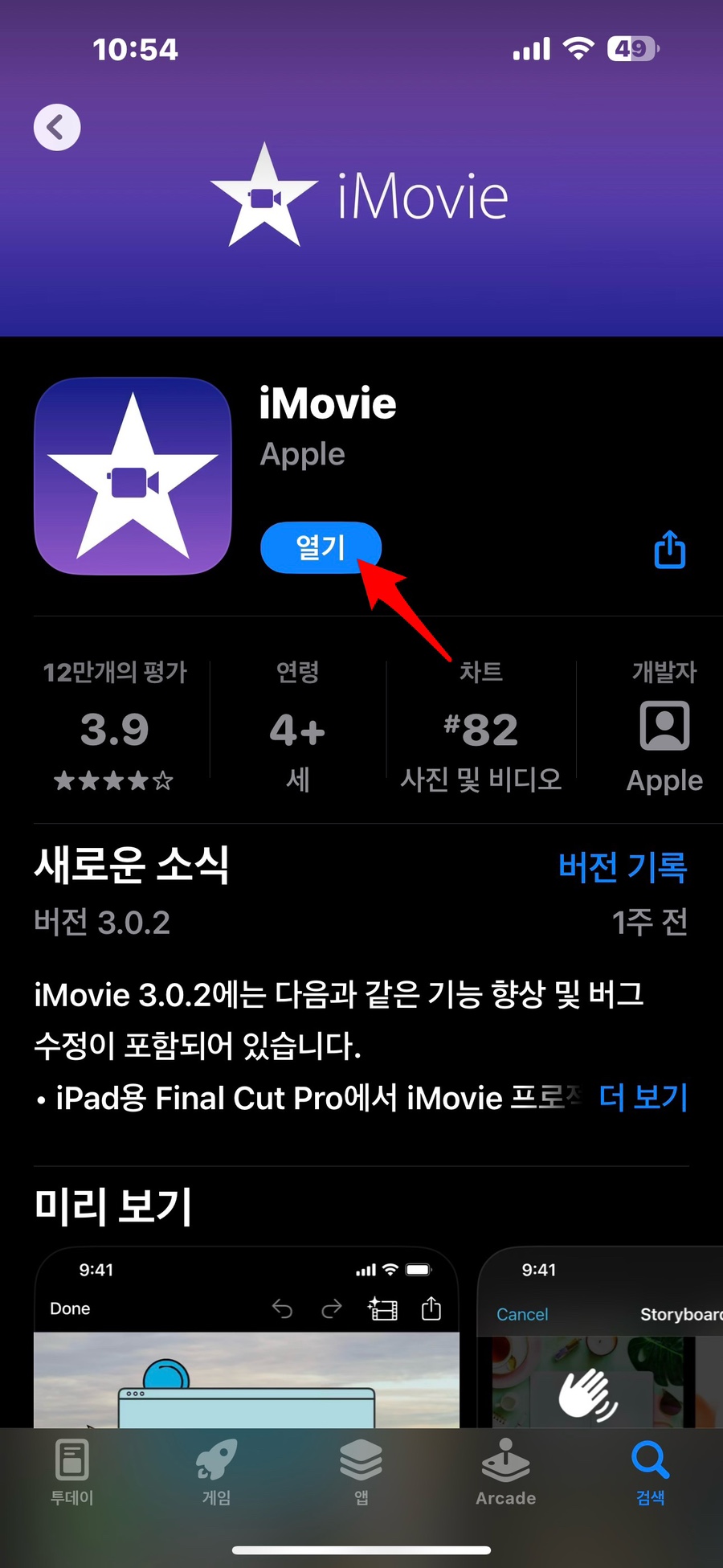Expand release notes with 더 보기

(643, 1097)
